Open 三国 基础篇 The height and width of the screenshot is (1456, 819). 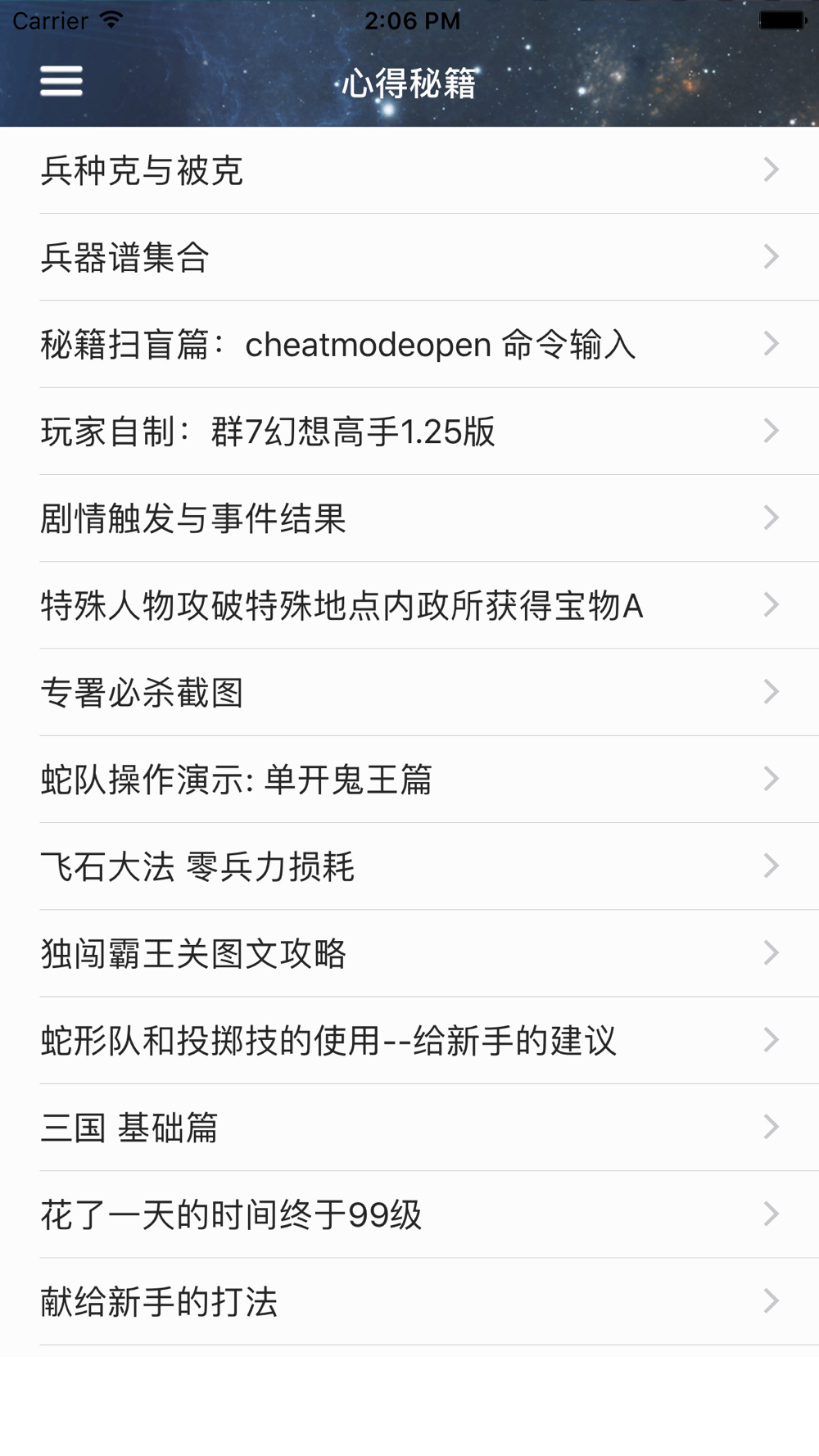pyautogui.click(x=409, y=1128)
